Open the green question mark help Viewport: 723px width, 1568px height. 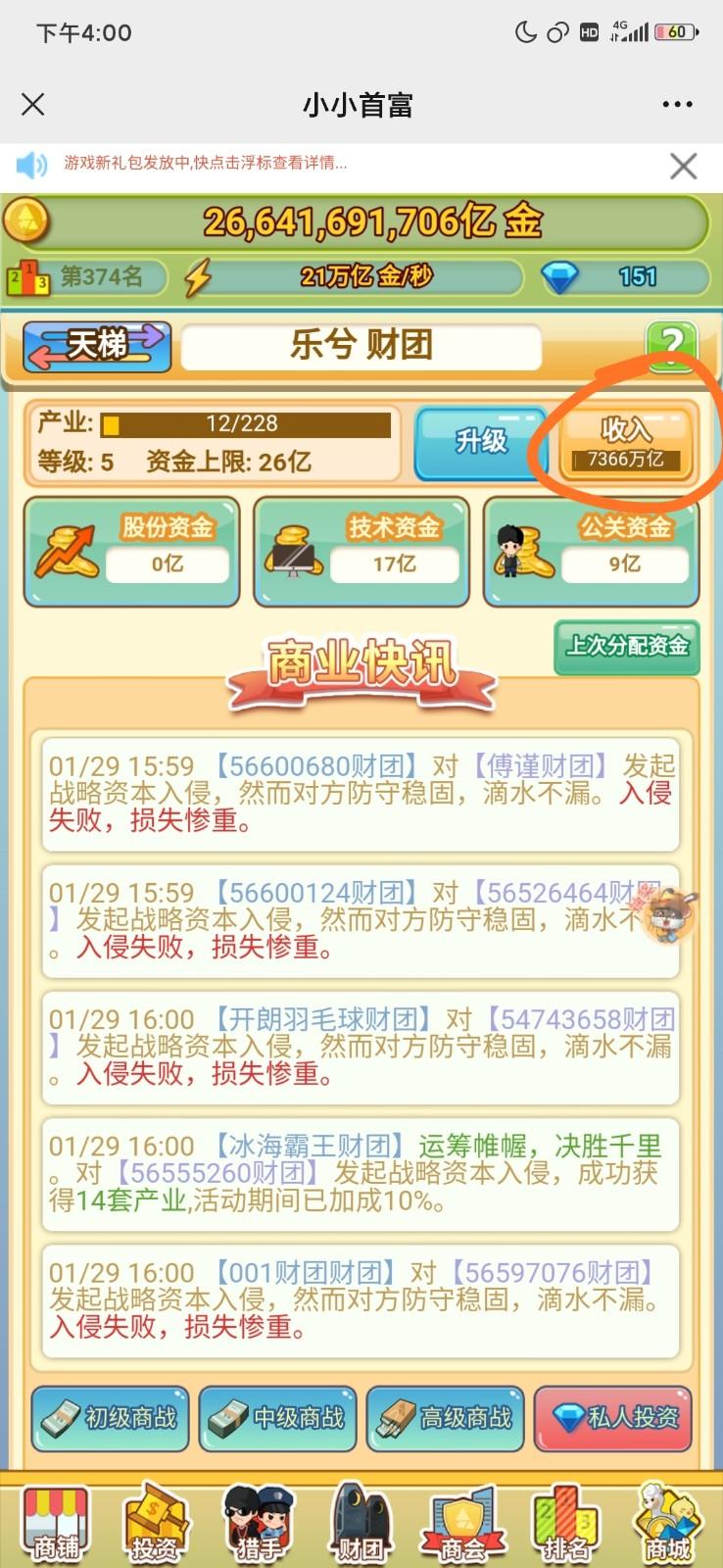coord(671,345)
